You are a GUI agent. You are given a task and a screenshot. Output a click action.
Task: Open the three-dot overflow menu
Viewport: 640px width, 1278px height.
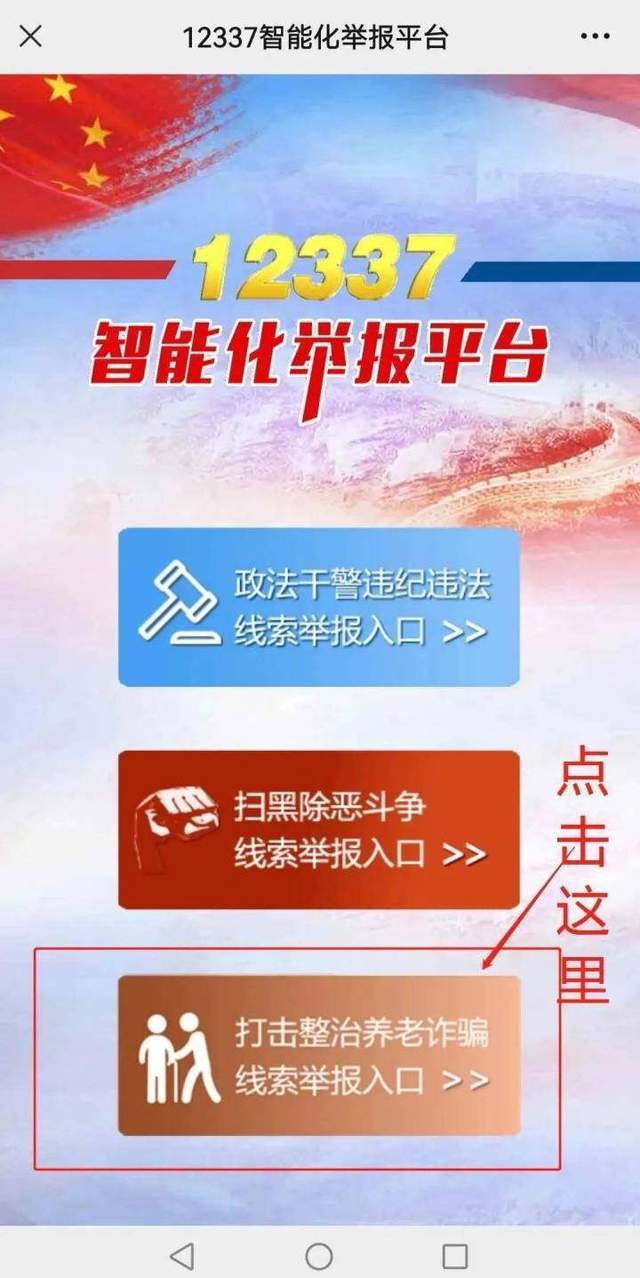[x=595, y=37]
